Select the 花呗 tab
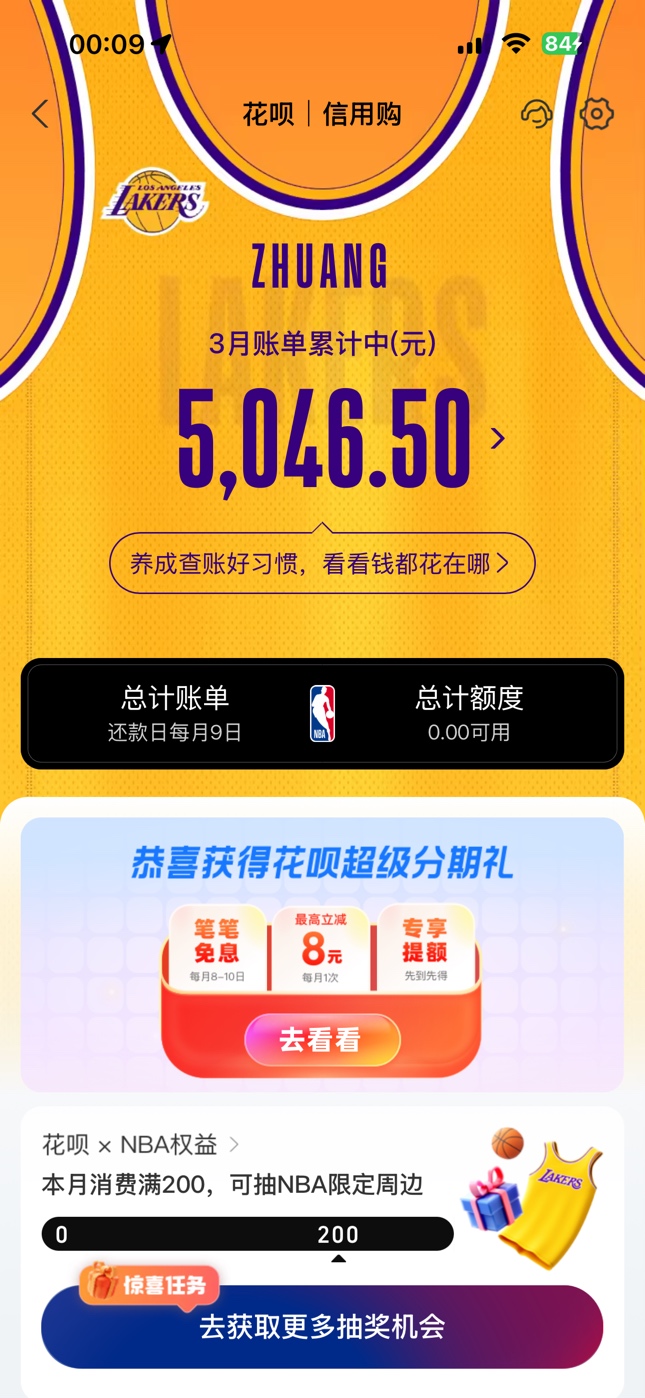645x1398 pixels. point(268,114)
